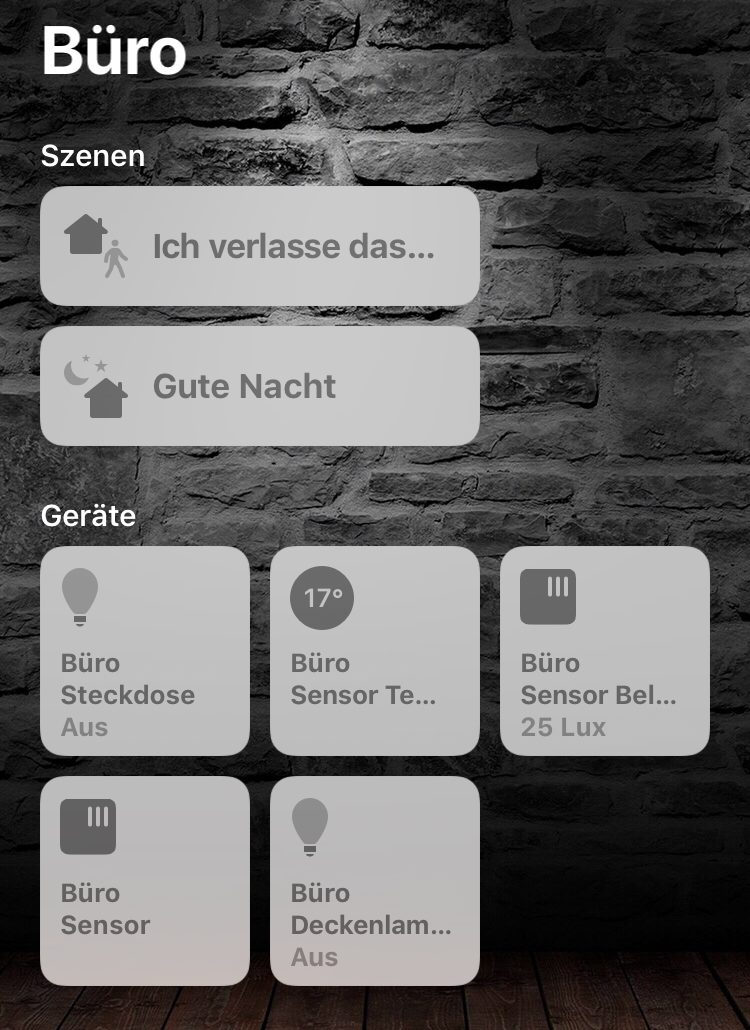Run the "Ich verlasse das…" scene
750x1030 pixels.
point(259,246)
